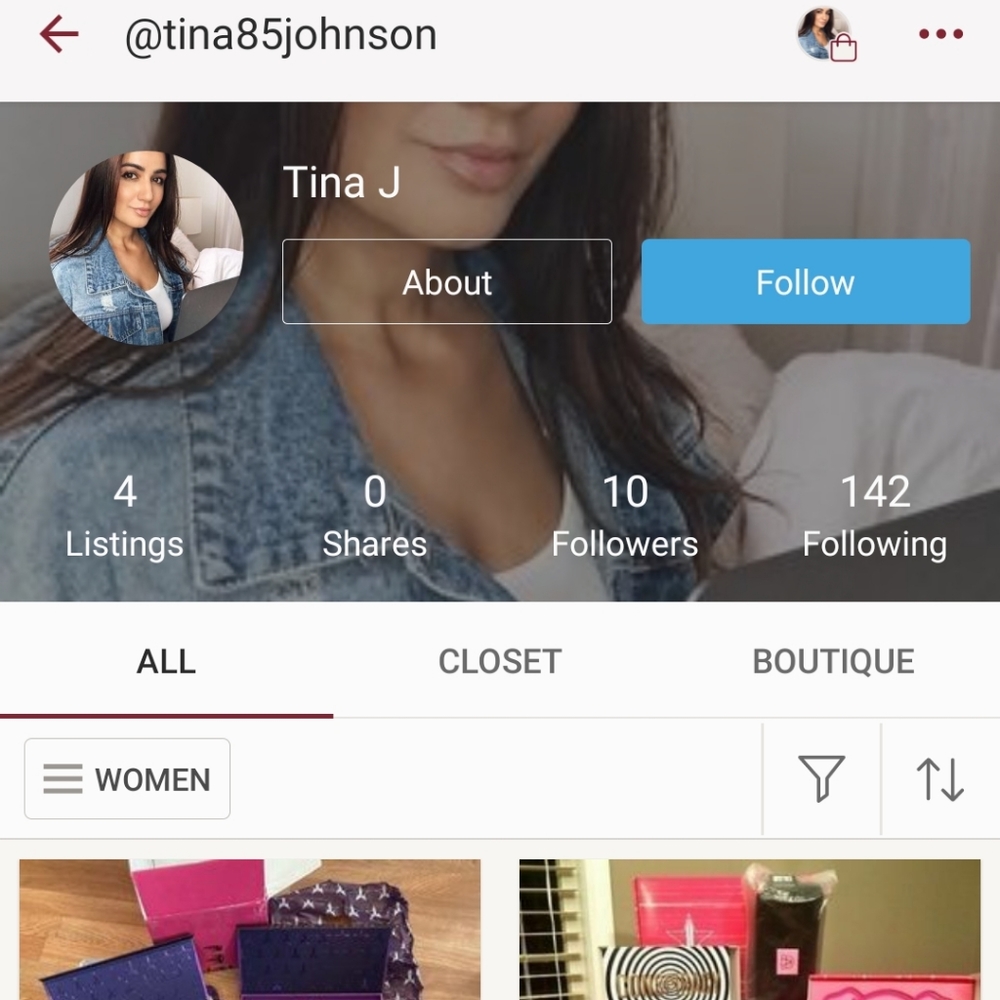Open the 142 Following list
1000x1000 pixels.
pos(875,517)
